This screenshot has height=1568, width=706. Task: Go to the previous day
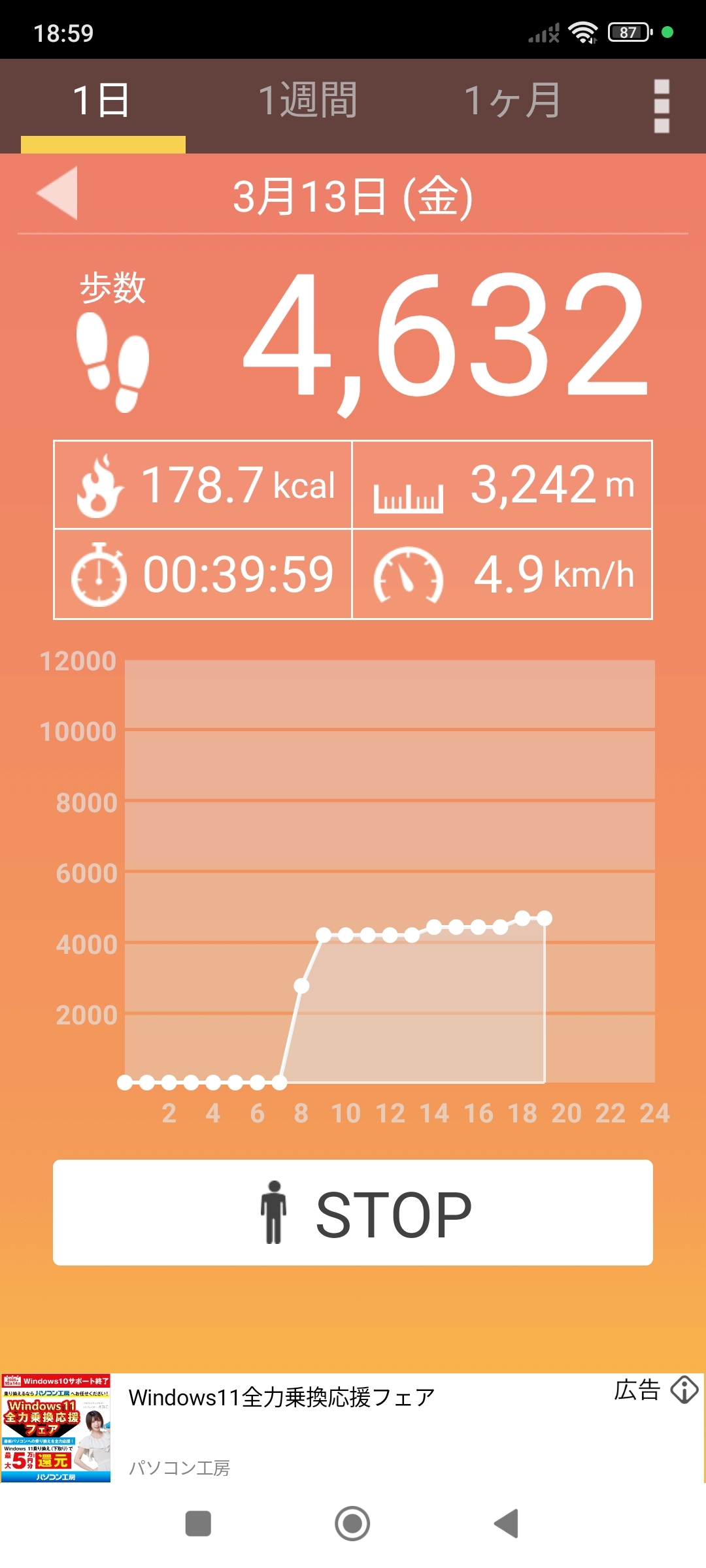point(58,193)
